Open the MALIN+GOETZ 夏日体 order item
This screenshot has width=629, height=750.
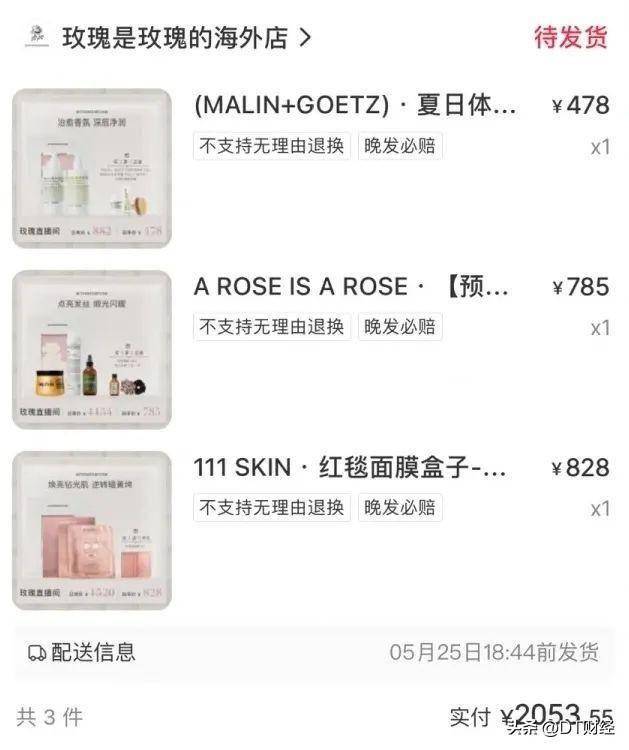pos(355,105)
